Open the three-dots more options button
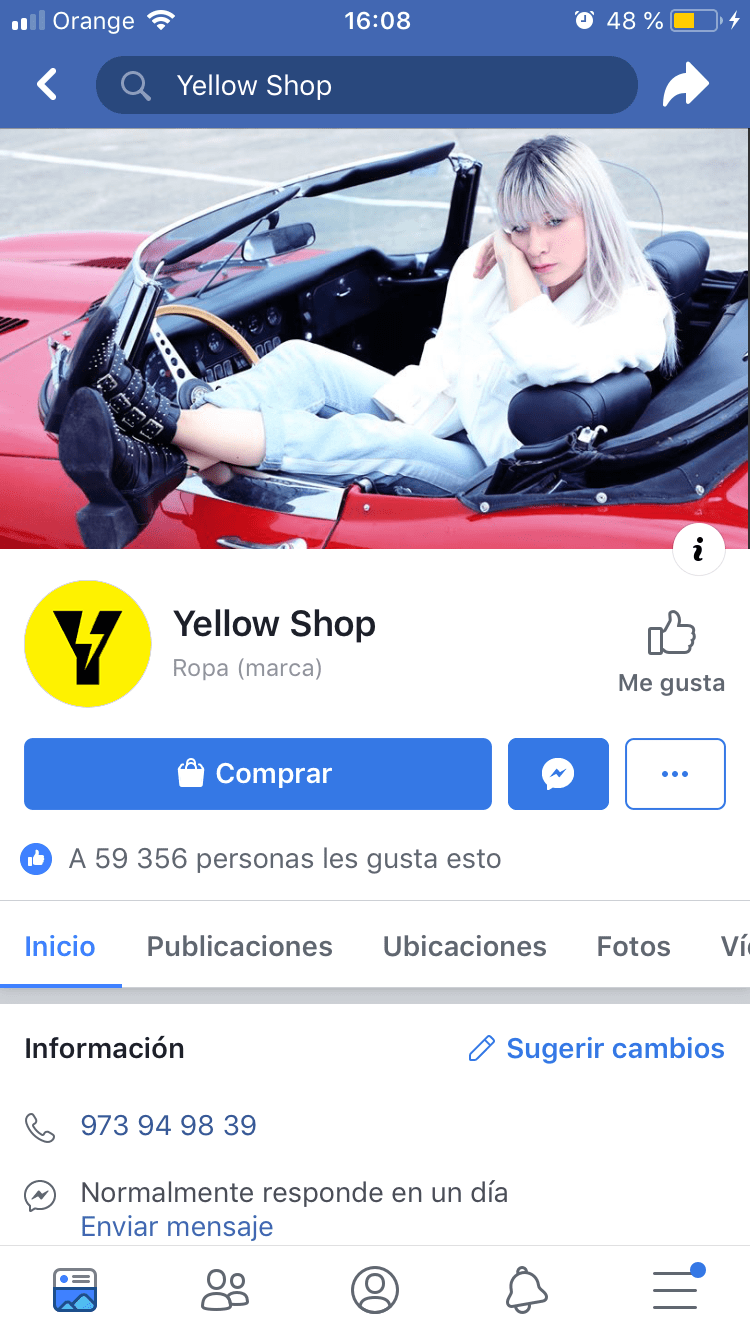Viewport: 750px width, 1334px height. [675, 774]
